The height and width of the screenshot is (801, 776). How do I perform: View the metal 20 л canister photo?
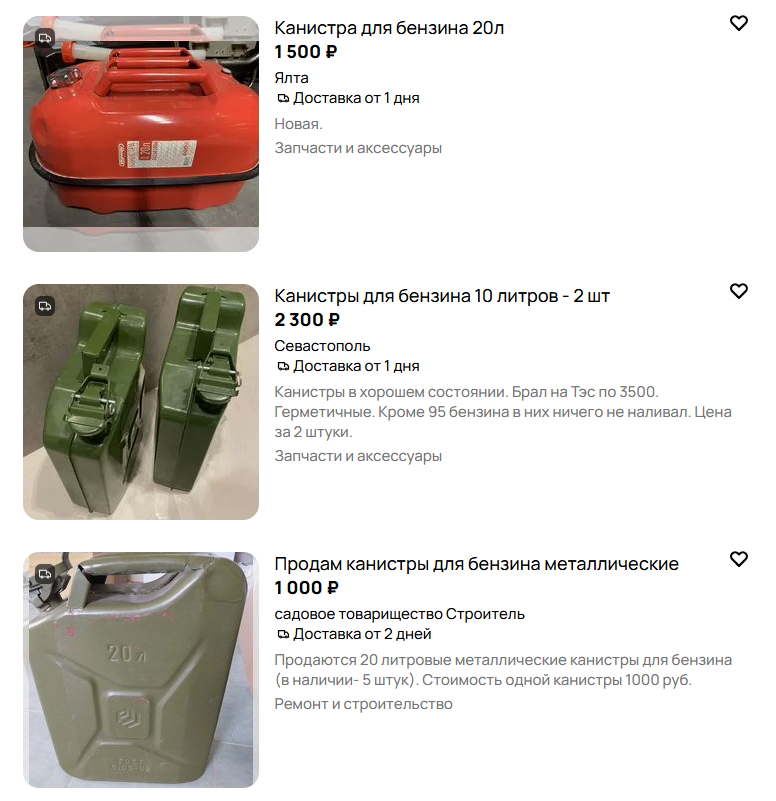pyautogui.click(x=141, y=669)
